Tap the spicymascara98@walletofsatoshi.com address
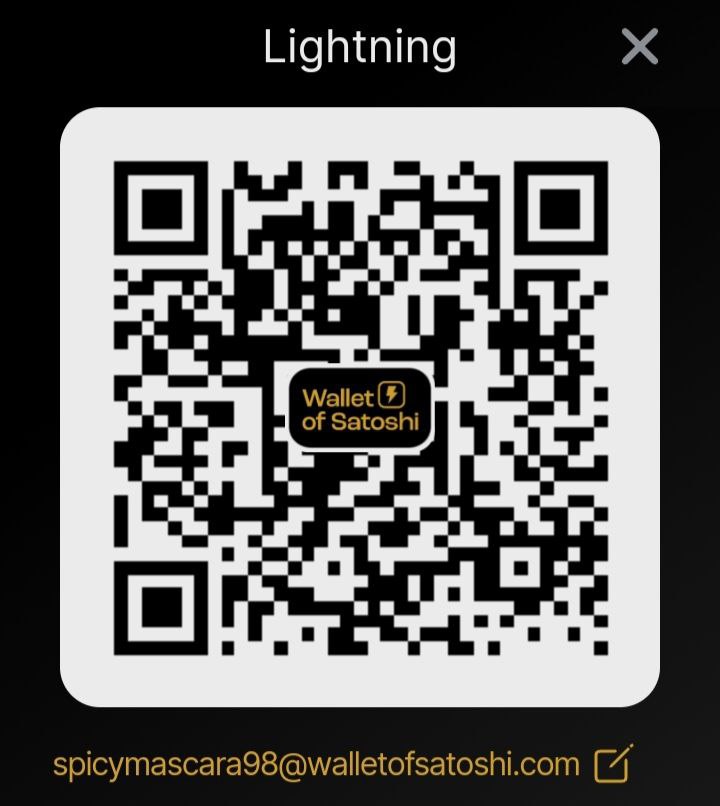Screen dimensions: 720x806 pos(316,765)
